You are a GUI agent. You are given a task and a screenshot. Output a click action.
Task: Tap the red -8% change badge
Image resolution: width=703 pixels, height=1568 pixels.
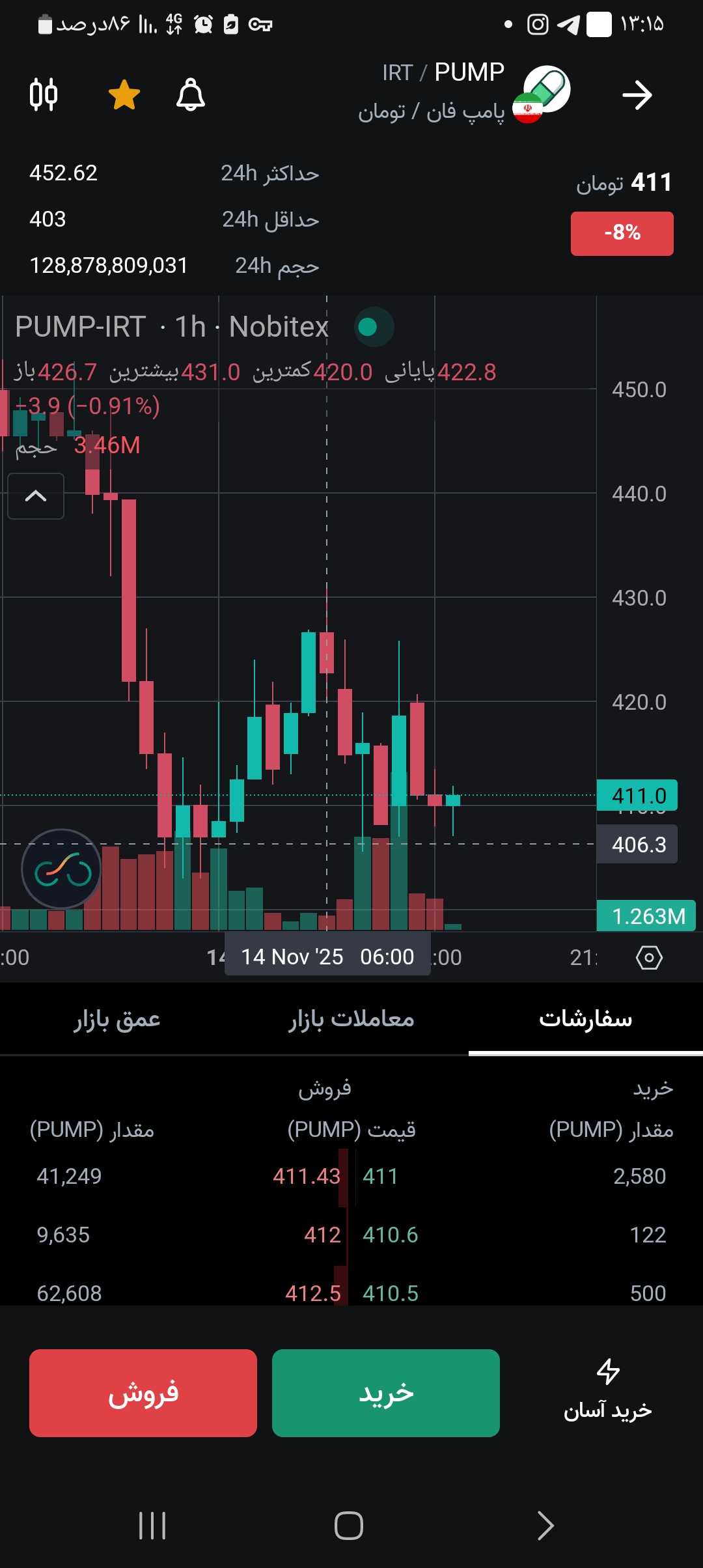pyautogui.click(x=621, y=232)
